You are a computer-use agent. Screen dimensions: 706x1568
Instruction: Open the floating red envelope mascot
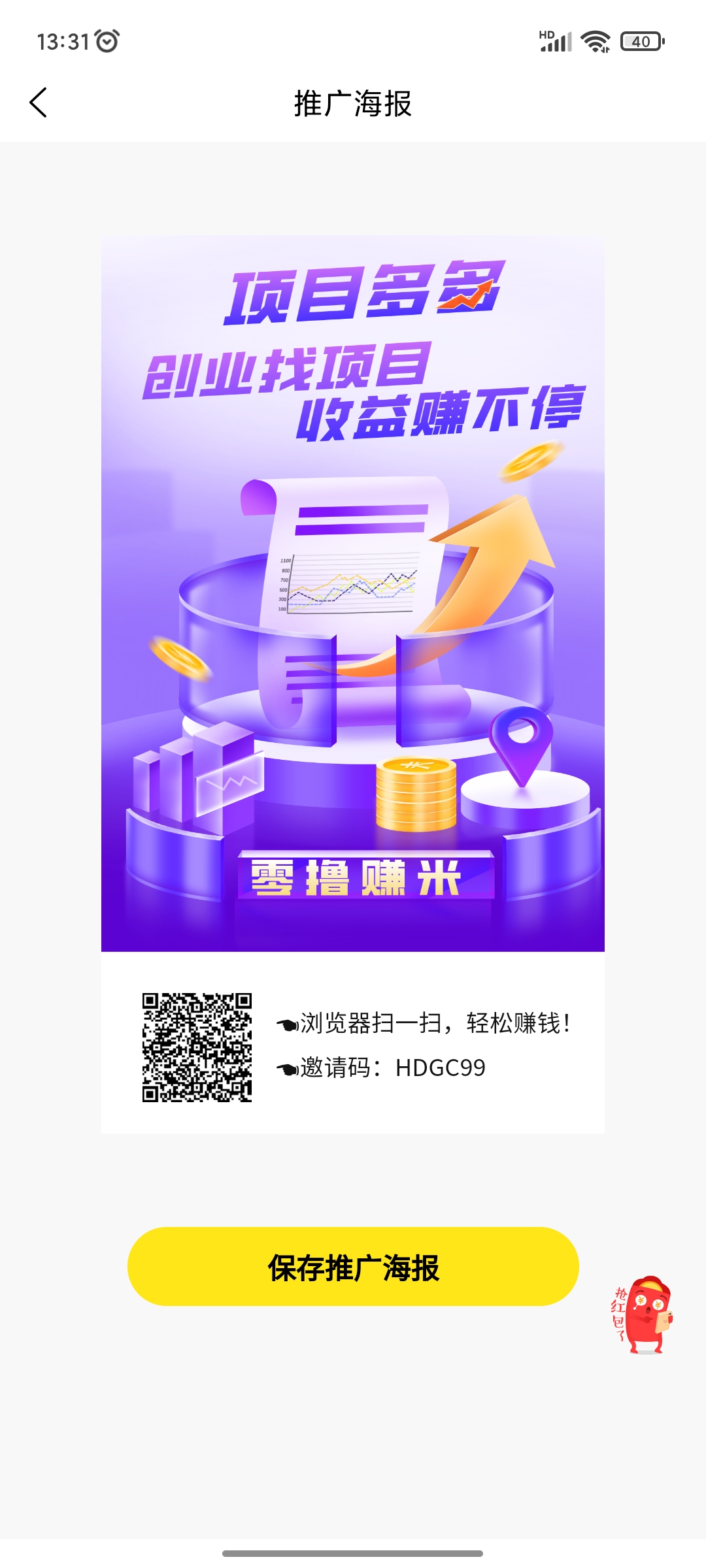click(x=643, y=1314)
